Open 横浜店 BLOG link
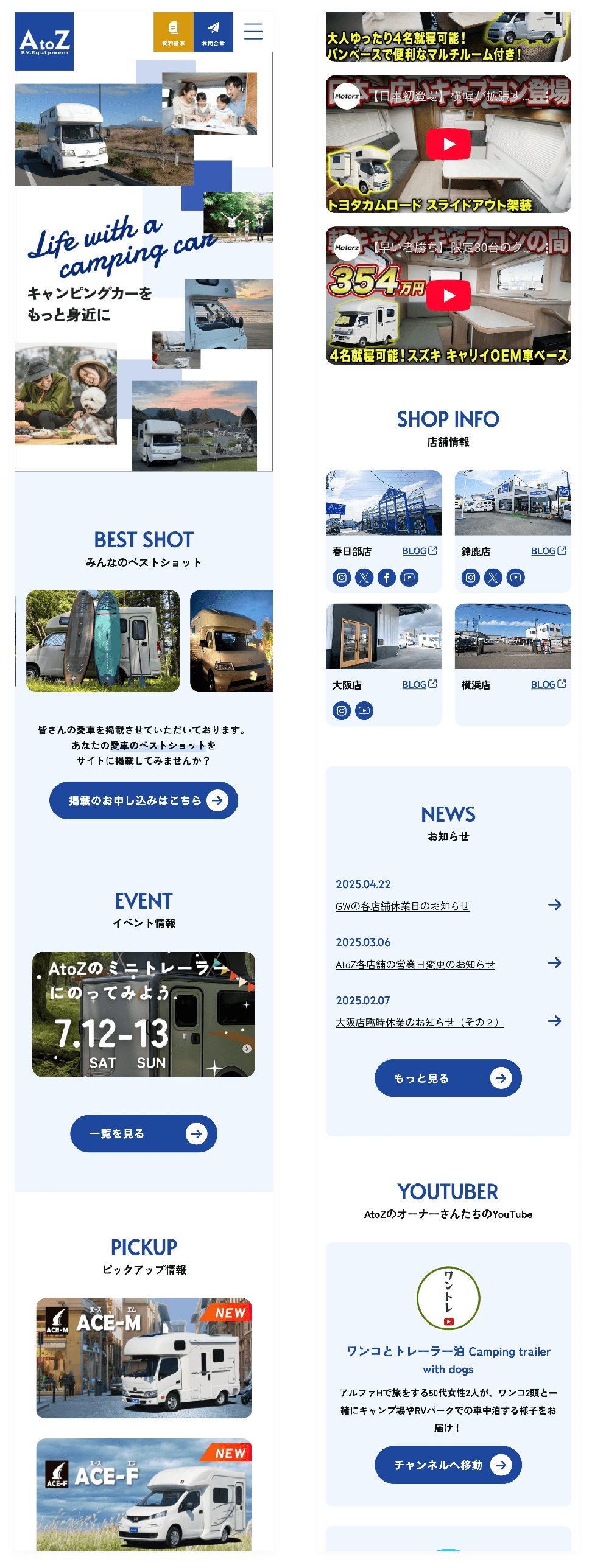 (548, 684)
